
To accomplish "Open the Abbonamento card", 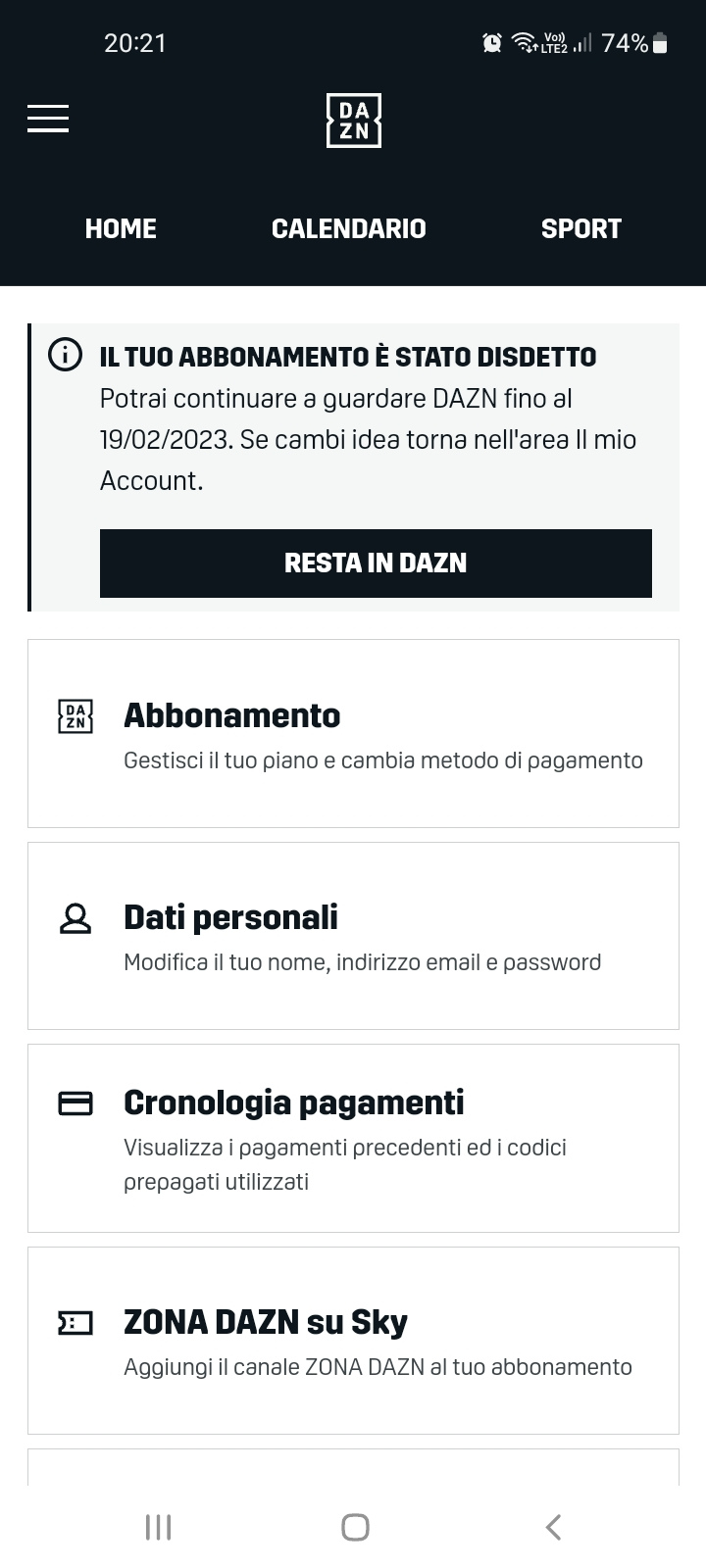I will point(353,734).
